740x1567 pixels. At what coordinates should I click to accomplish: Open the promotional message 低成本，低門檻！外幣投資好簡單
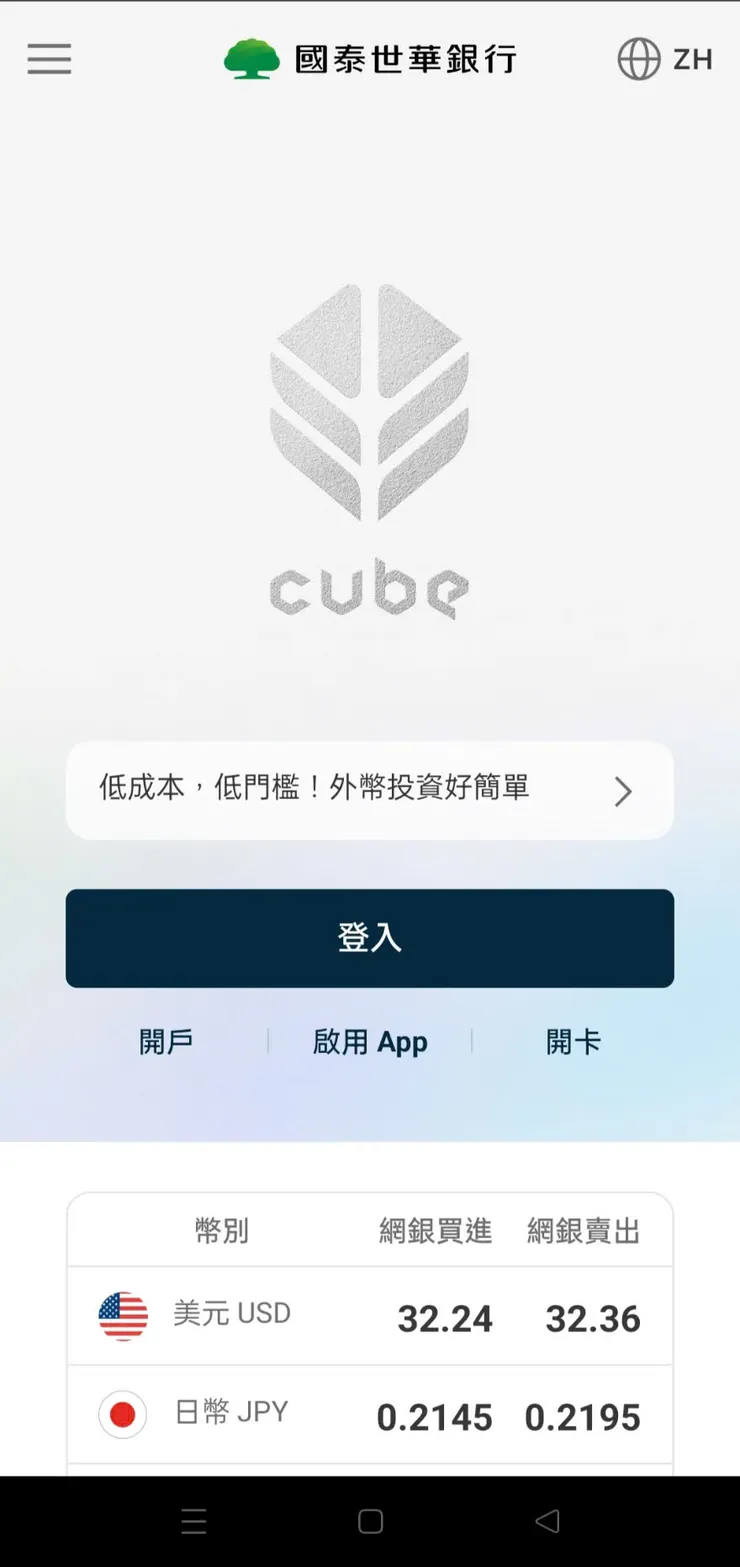tap(330, 790)
